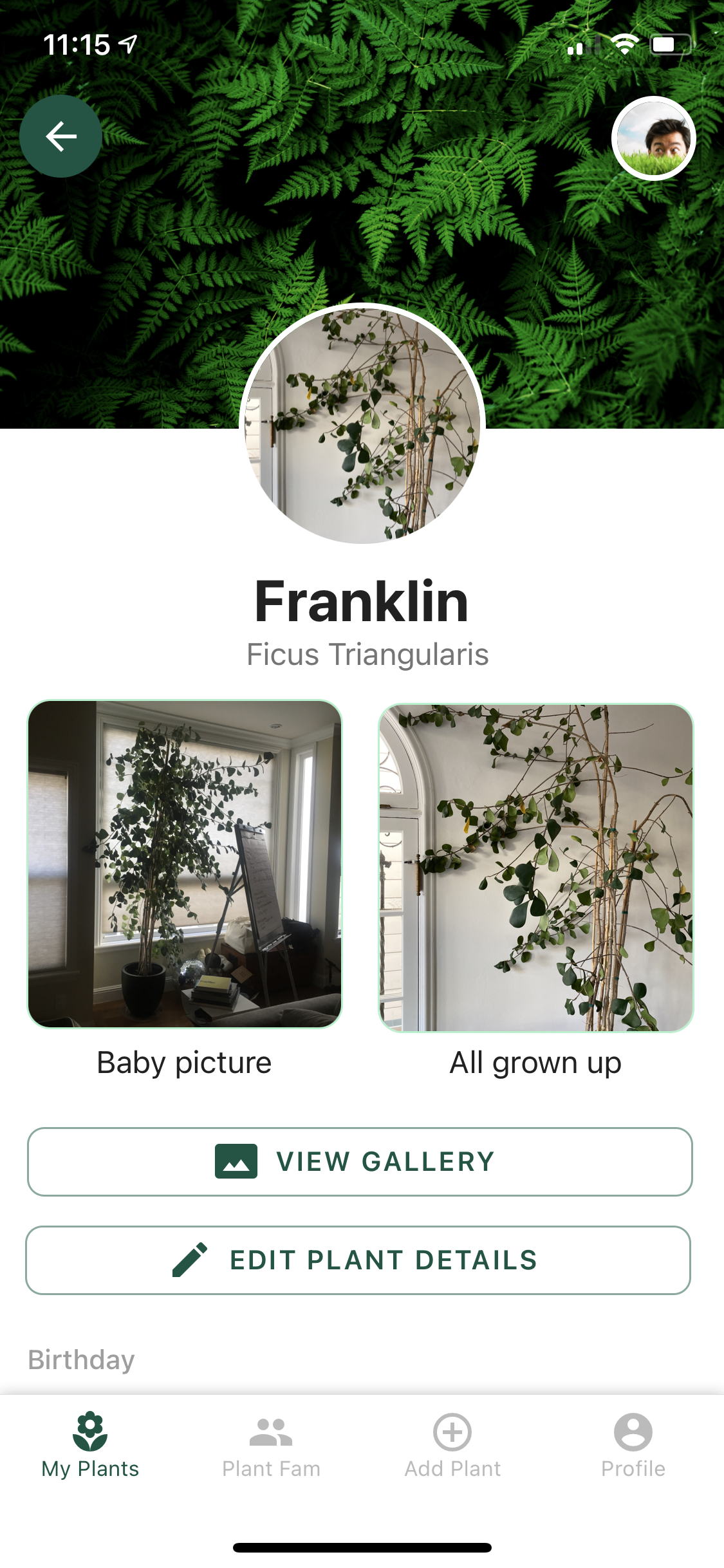Tap the View Gallery button
Image resolution: width=724 pixels, height=1568 pixels.
362,1162
